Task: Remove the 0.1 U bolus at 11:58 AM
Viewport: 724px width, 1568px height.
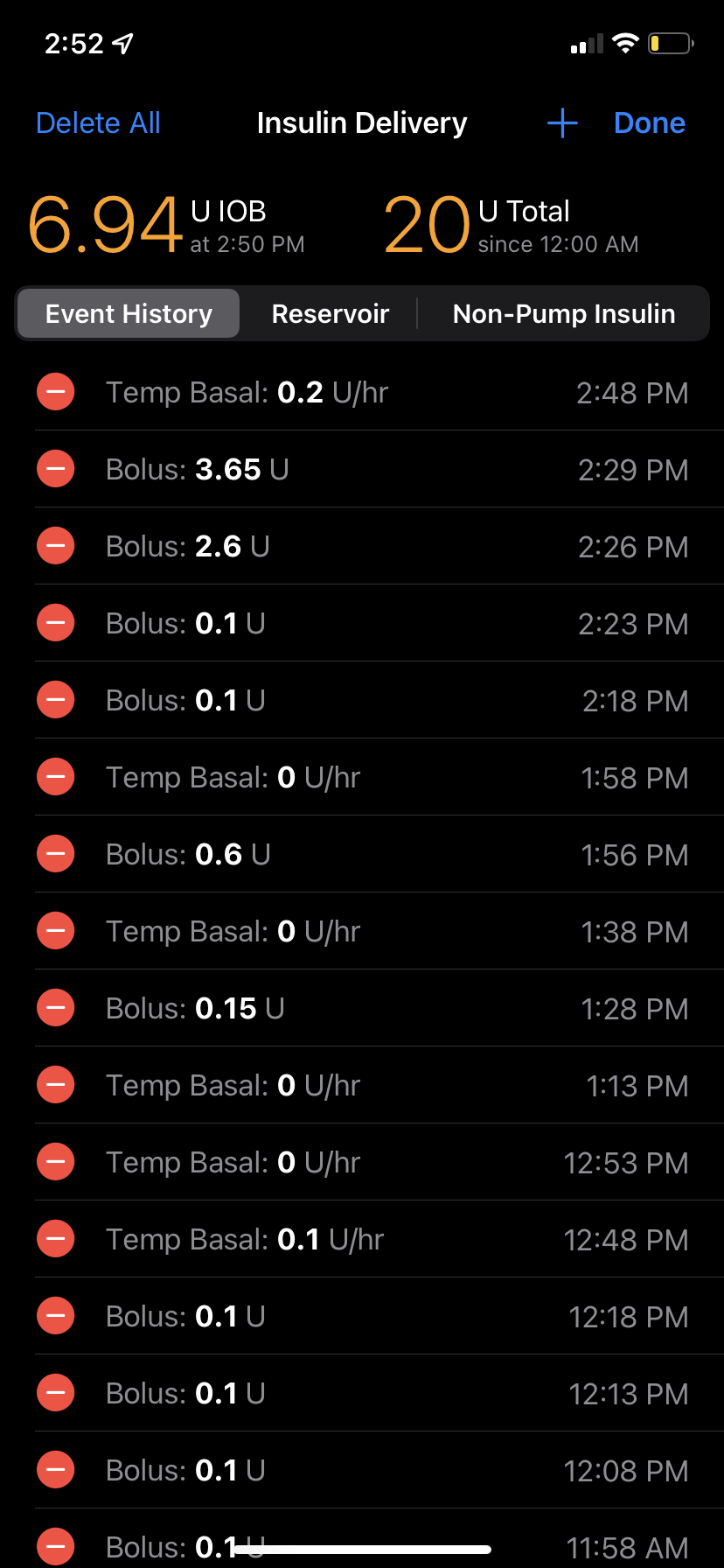Action: (x=55, y=1547)
